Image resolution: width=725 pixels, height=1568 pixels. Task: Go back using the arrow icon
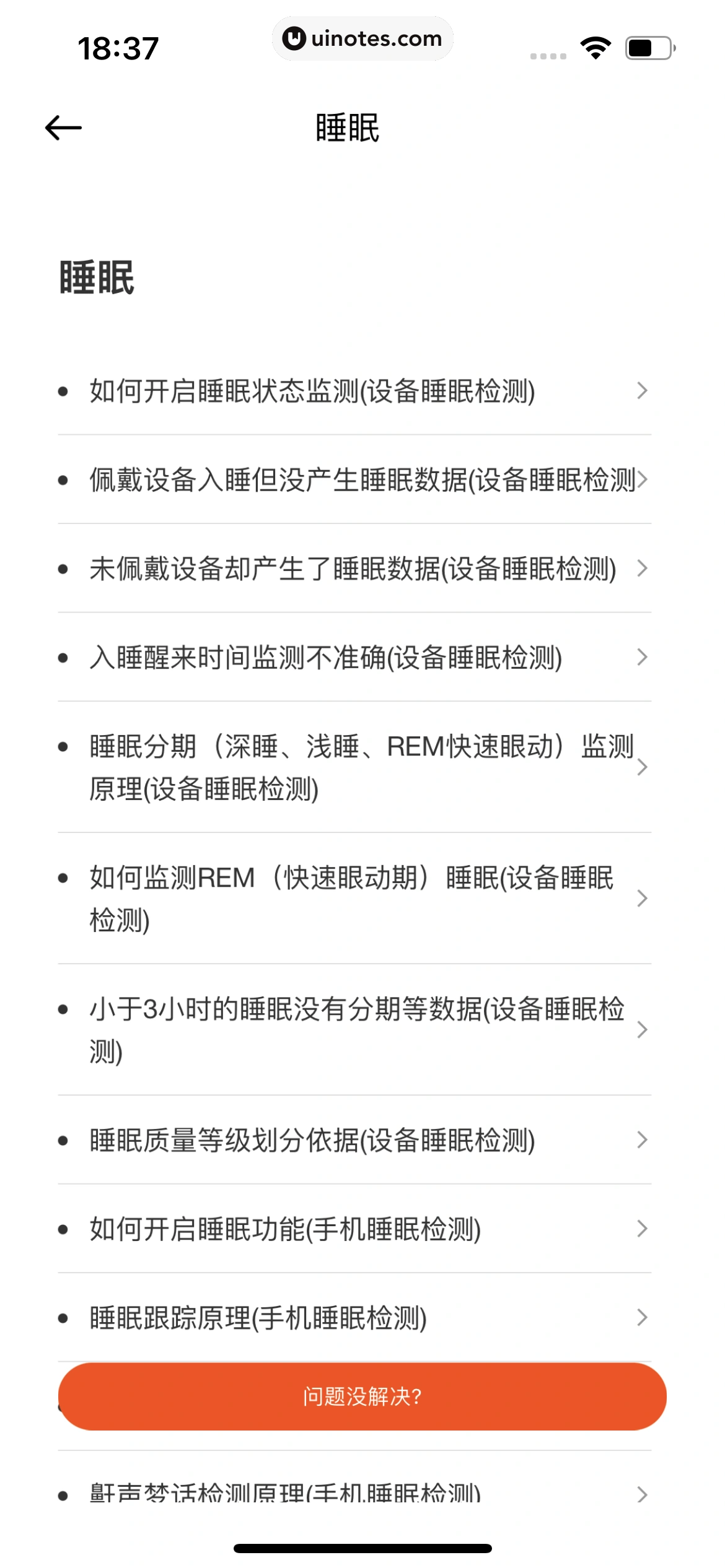pos(63,128)
